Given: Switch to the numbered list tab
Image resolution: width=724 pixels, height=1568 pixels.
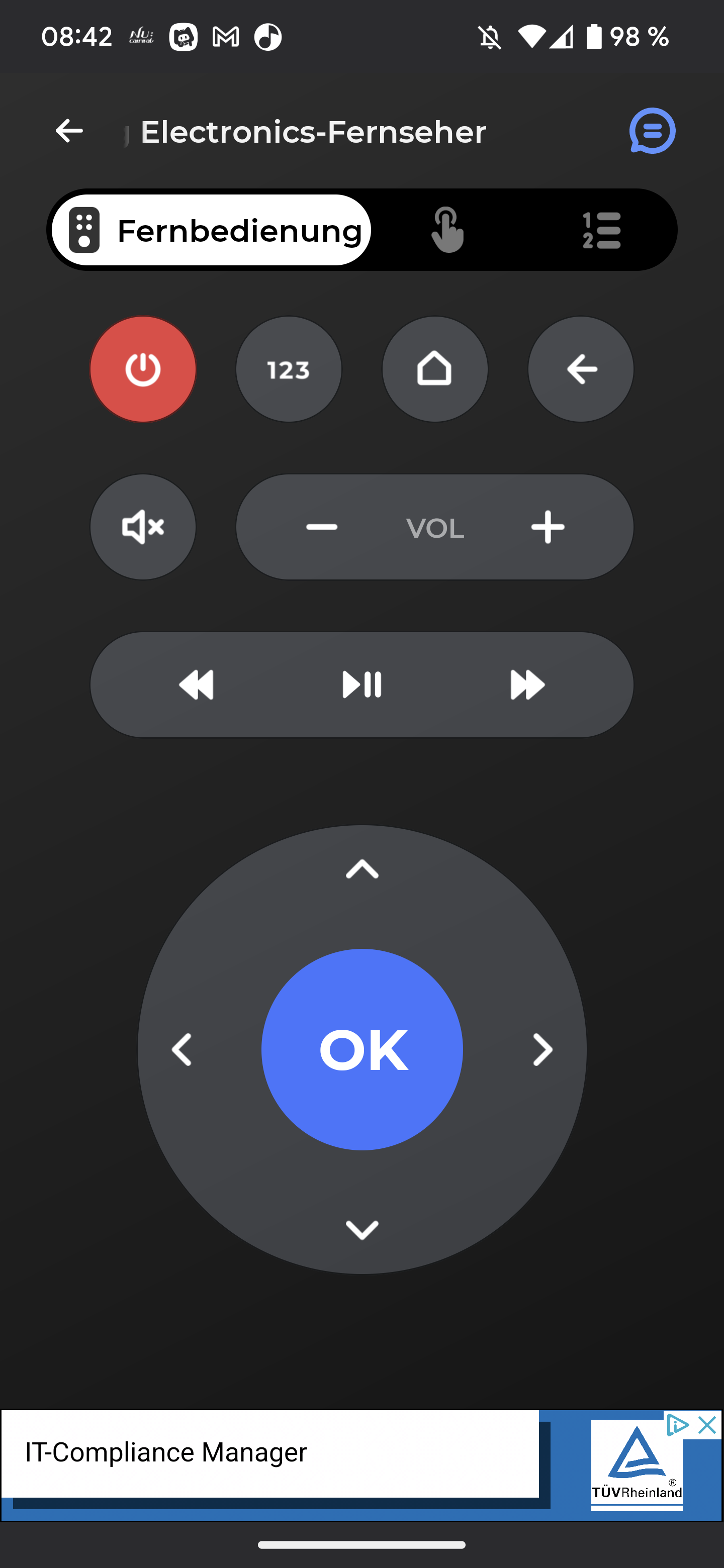Looking at the screenshot, I should pos(602,230).
